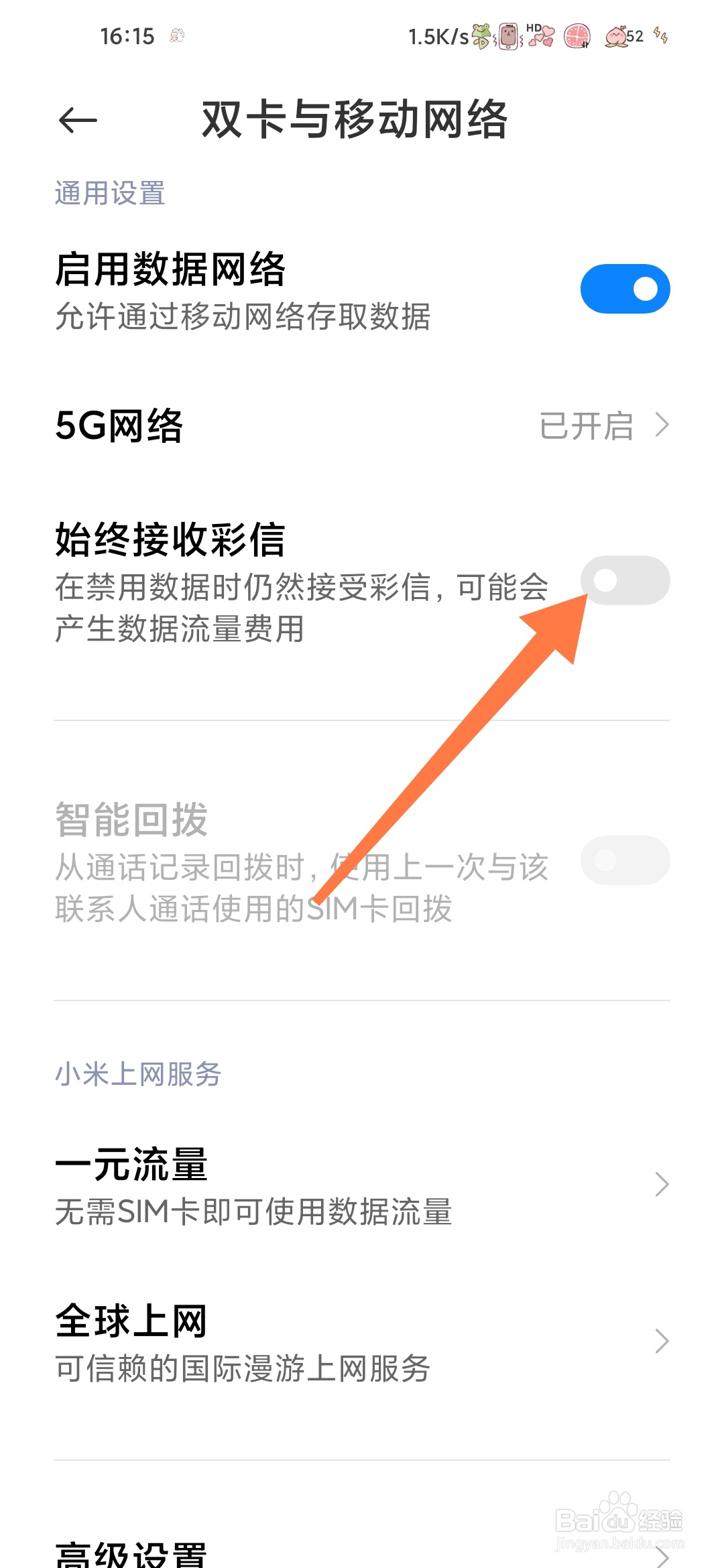
Task: Click the frog signal icon in status bar
Action: pos(481,37)
